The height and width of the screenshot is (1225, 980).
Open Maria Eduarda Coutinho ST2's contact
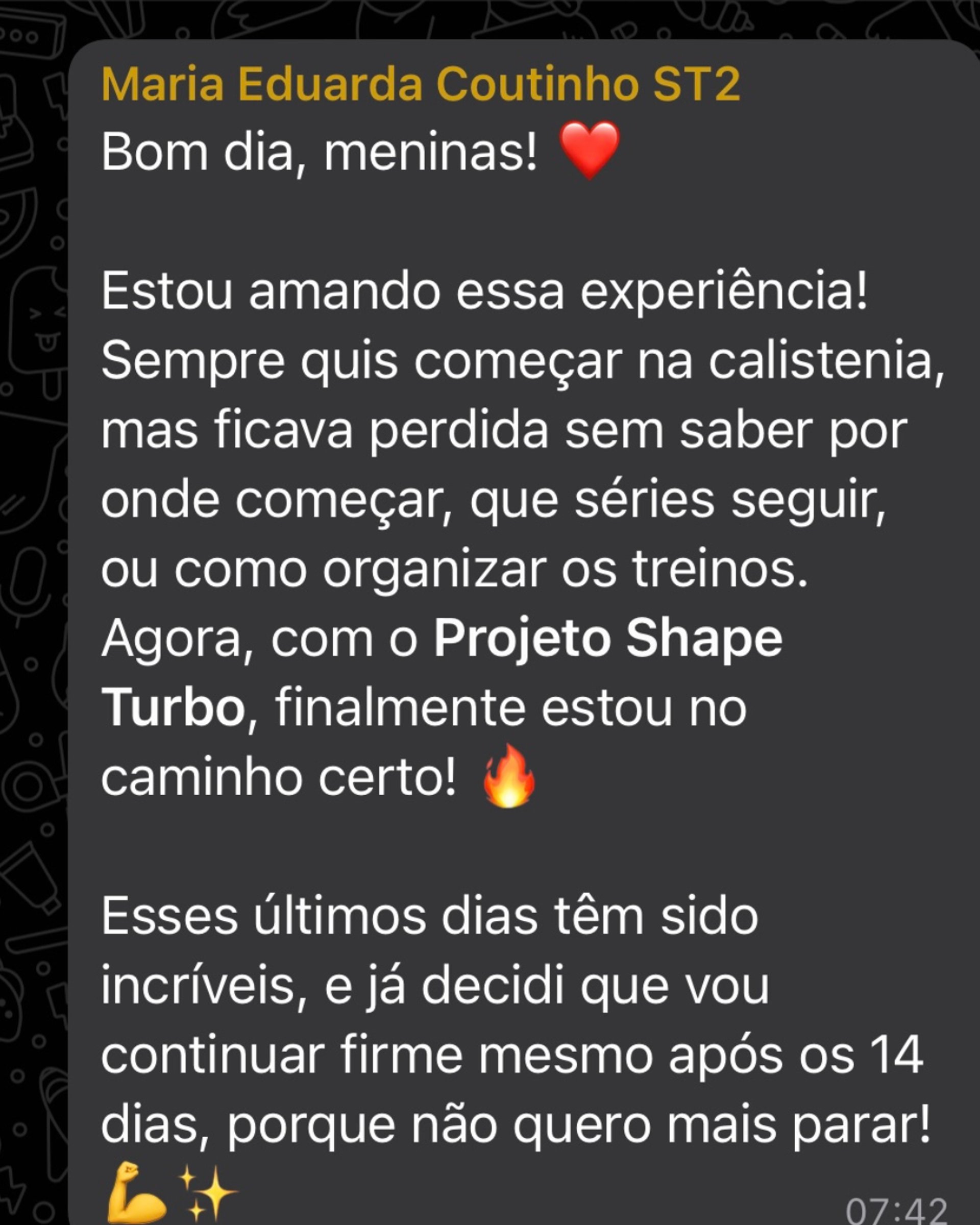coord(421,84)
